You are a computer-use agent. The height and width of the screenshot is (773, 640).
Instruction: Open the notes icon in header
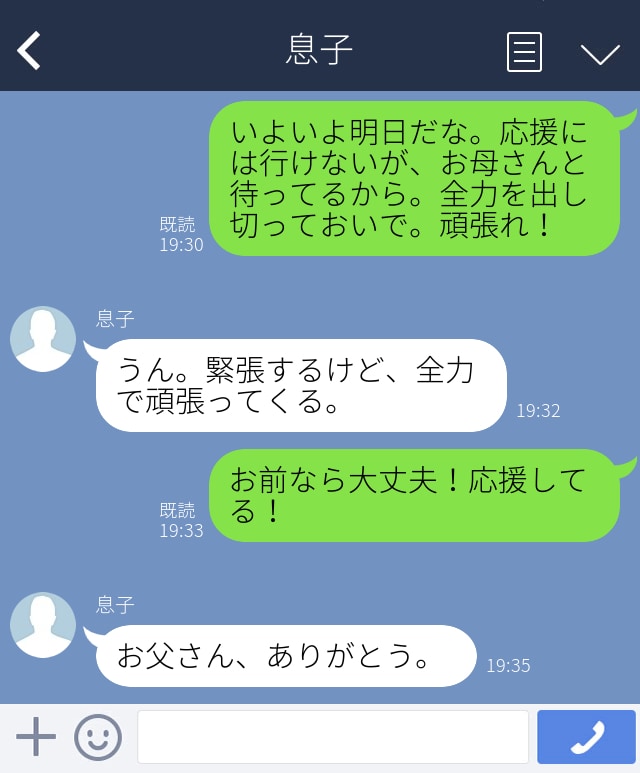click(524, 52)
